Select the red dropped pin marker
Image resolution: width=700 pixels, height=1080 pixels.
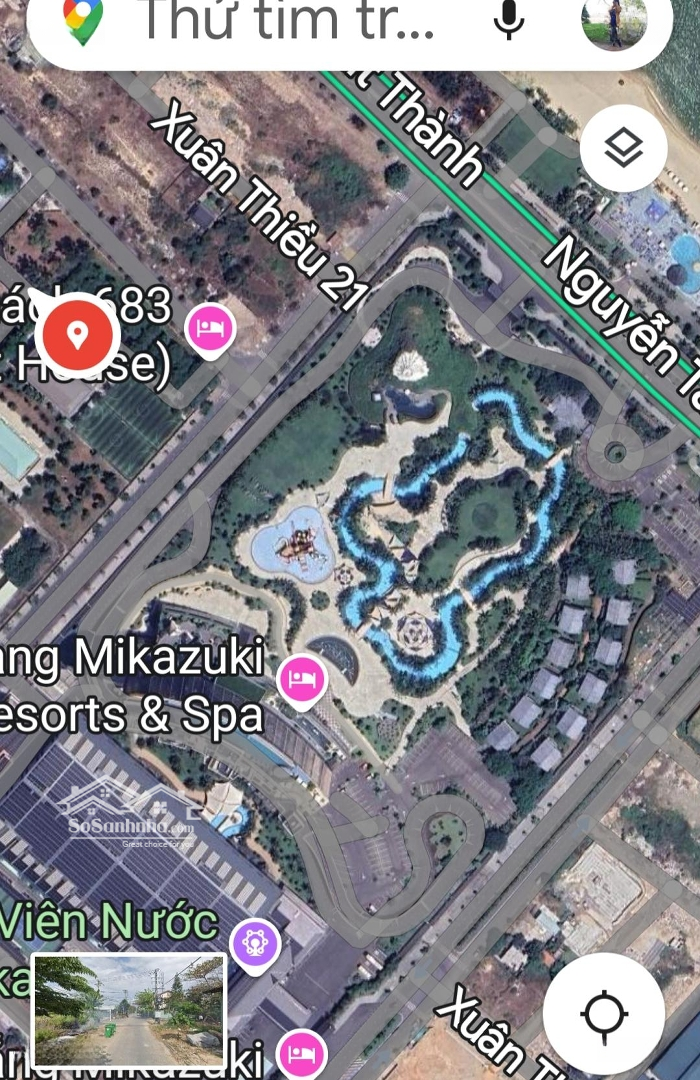(77, 335)
